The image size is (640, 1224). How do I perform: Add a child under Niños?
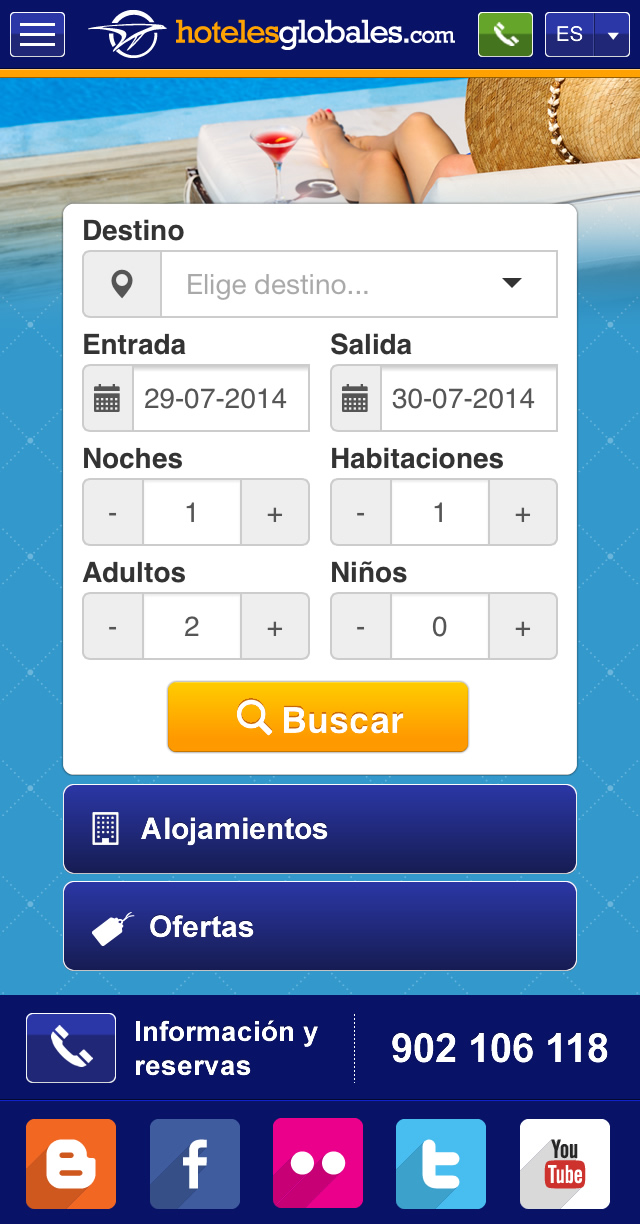[522, 627]
